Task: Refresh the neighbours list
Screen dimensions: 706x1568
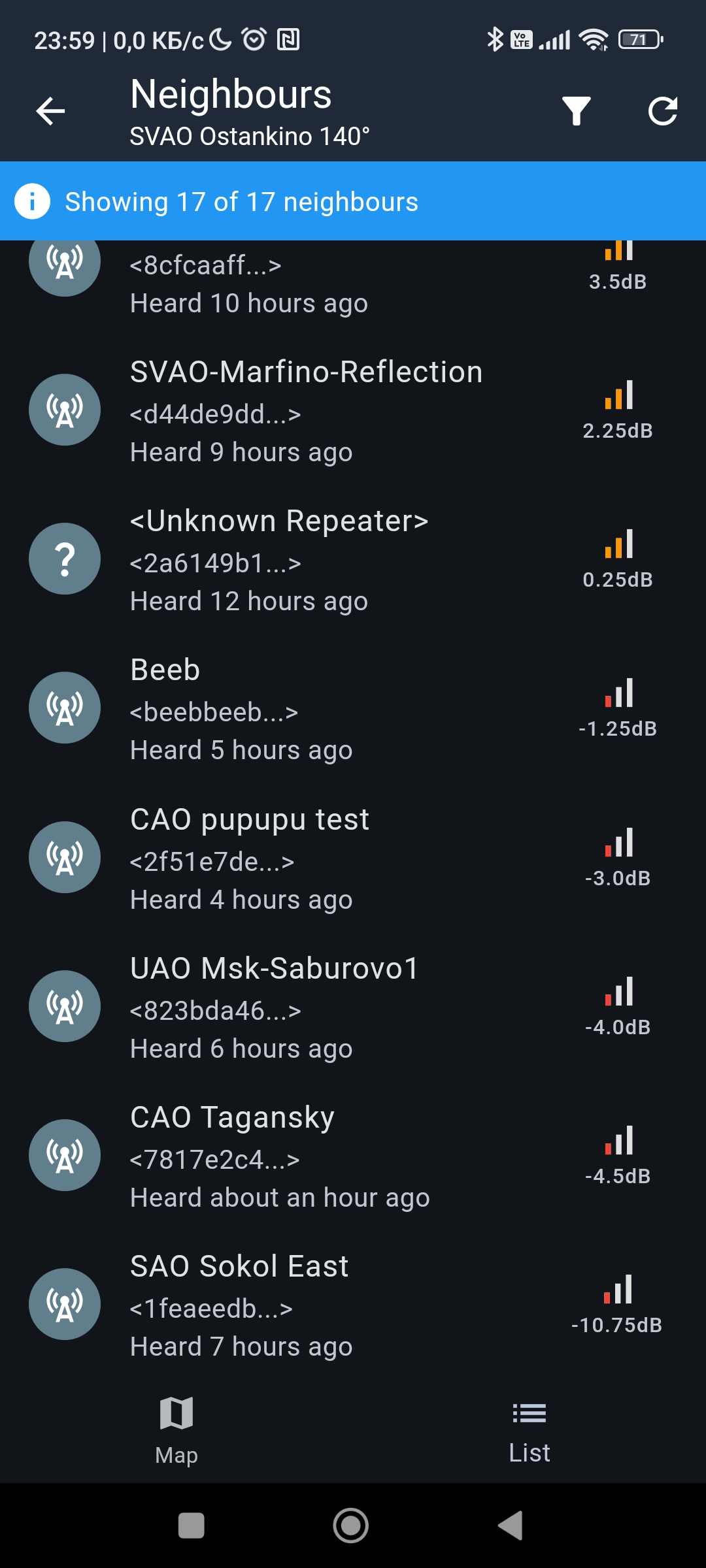Action: pyautogui.click(x=662, y=110)
